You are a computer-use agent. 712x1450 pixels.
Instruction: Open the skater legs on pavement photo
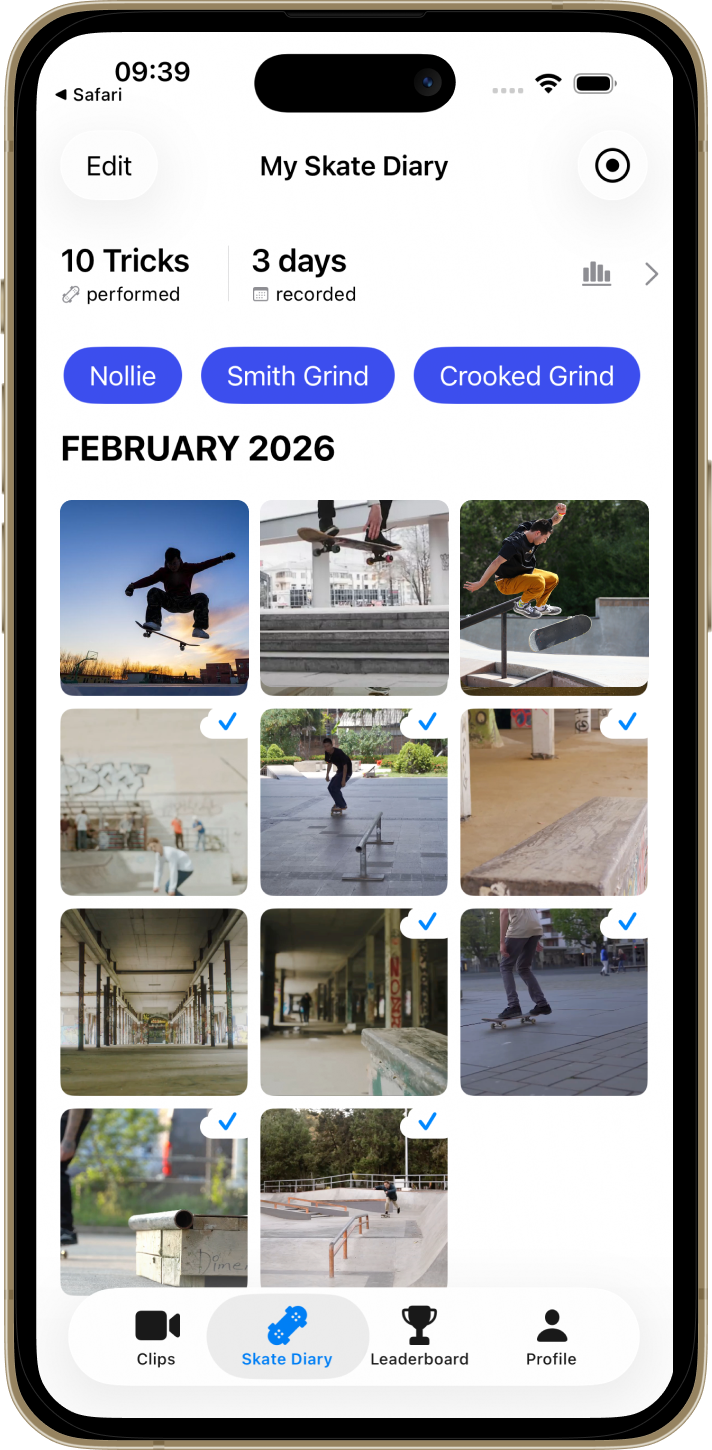[554, 1002]
